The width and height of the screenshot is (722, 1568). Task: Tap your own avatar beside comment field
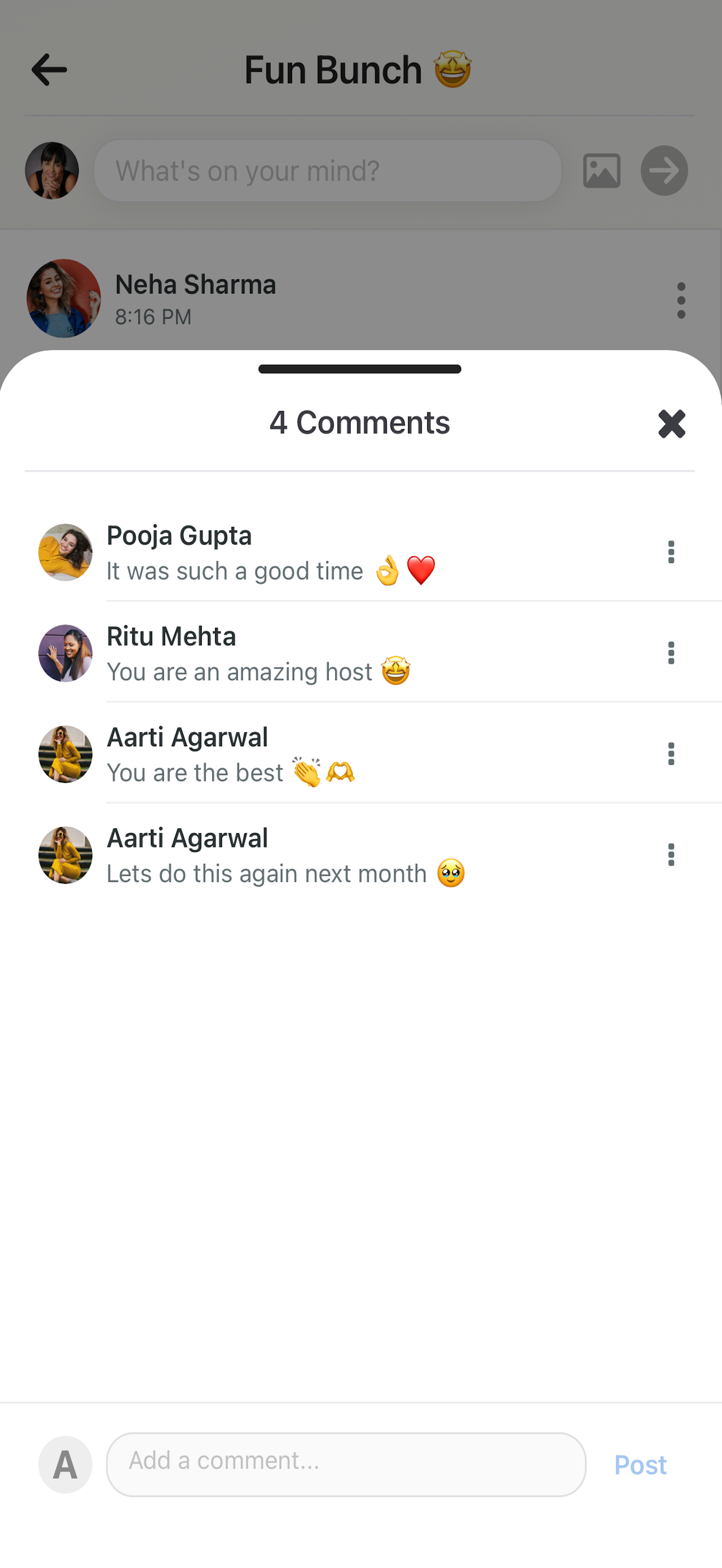pyautogui.click(x=65, y=1465)
